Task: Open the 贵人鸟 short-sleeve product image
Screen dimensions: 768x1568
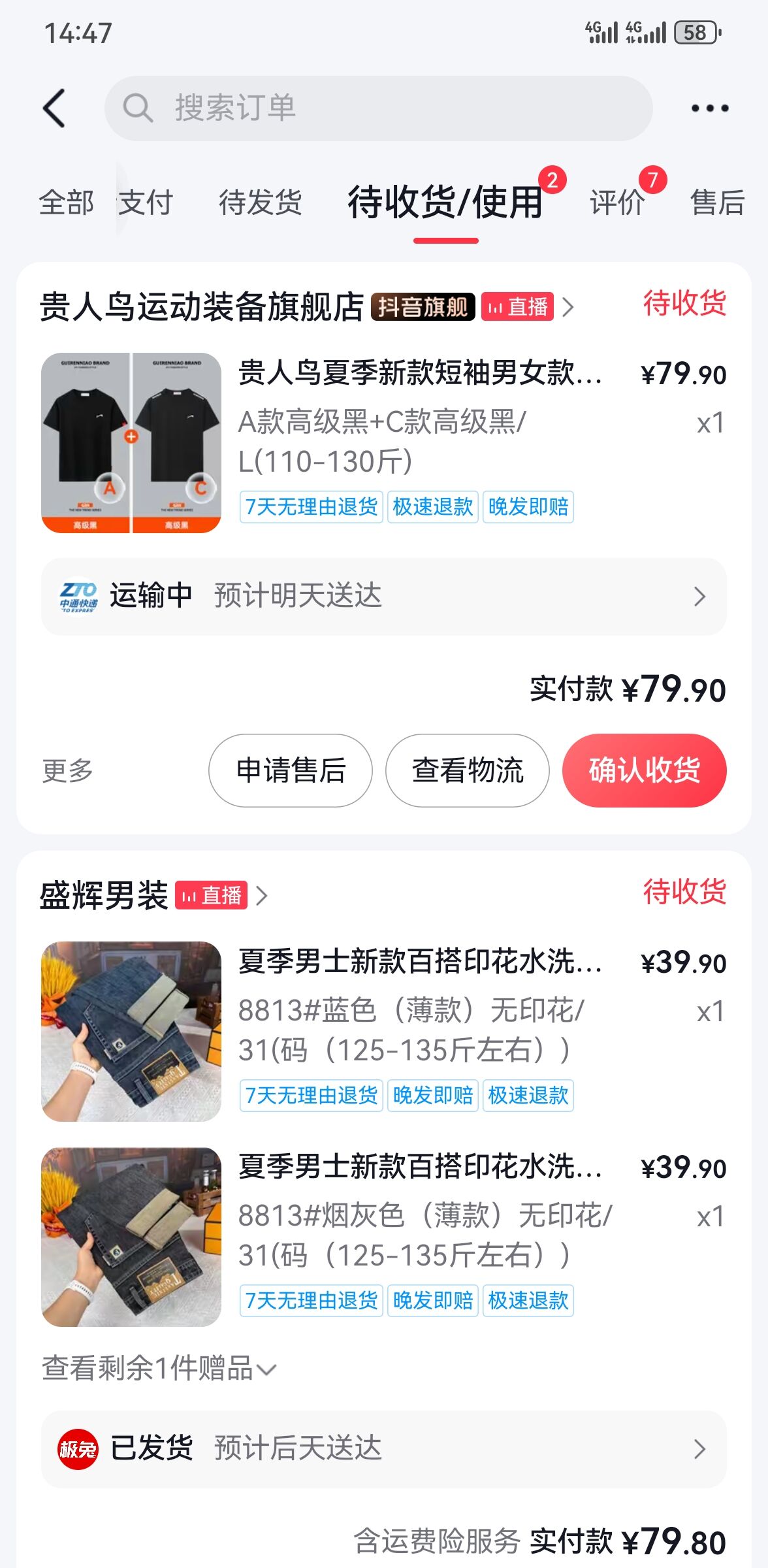Action: (131, 443)
